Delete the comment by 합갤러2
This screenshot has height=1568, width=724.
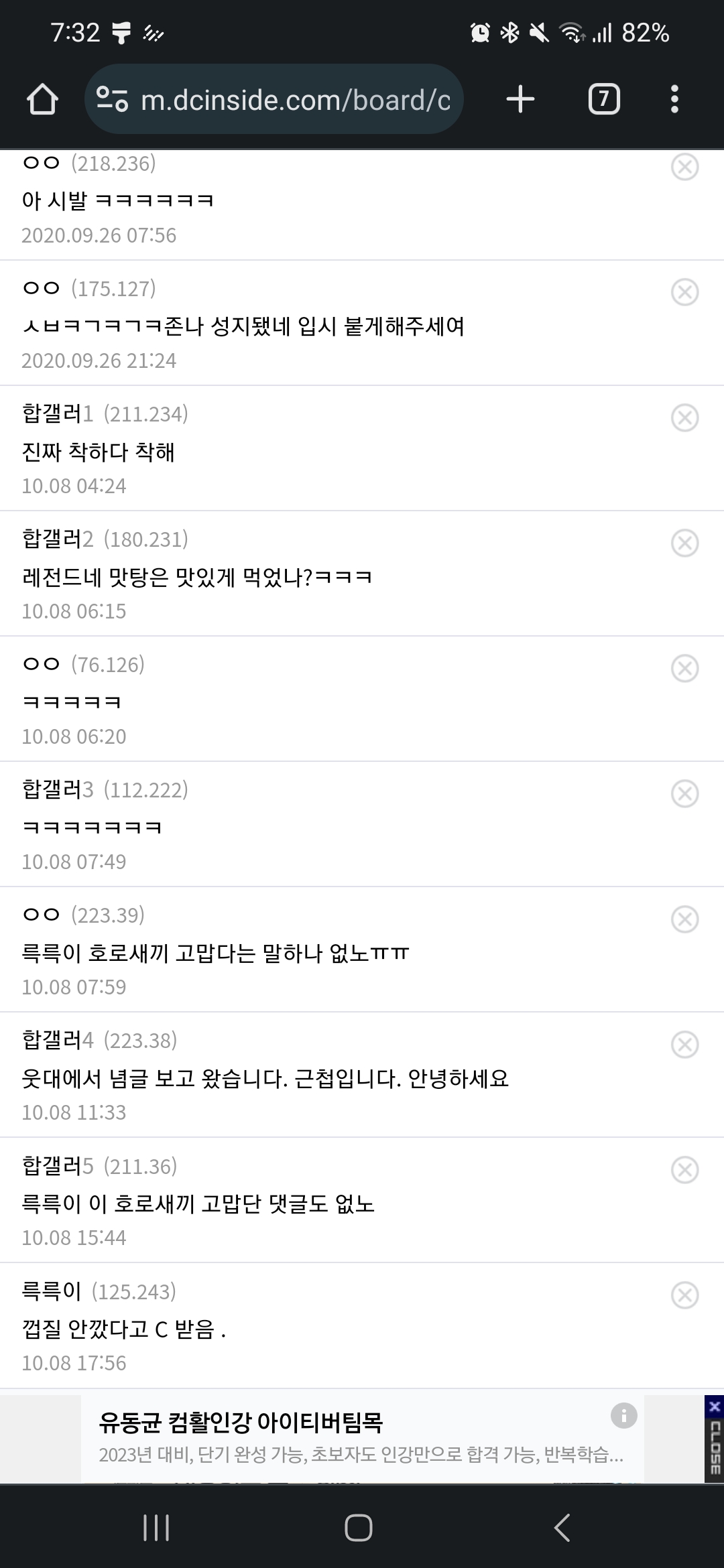click(x=684, y=543)
